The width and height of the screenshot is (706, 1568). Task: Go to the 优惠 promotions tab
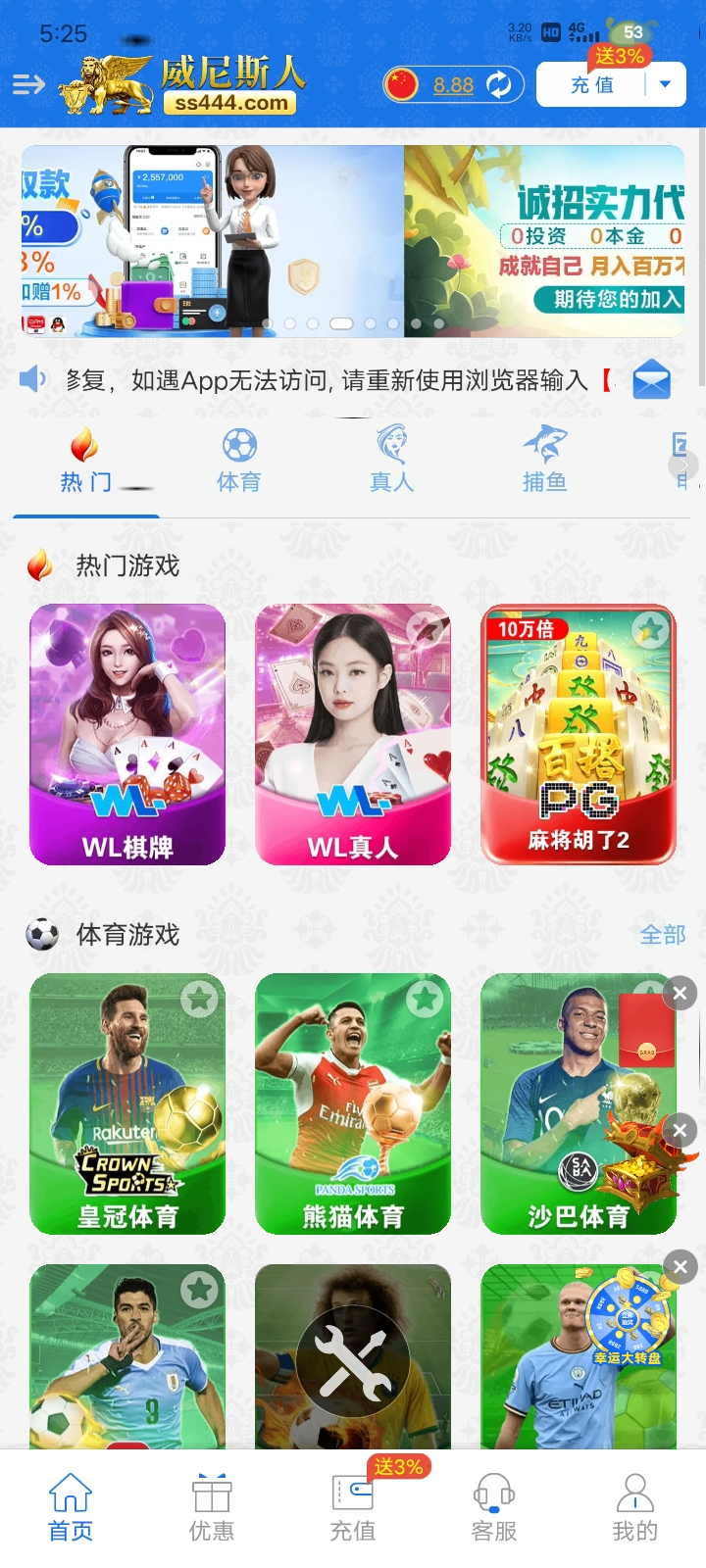pyautogui.click(x=212, y=1509)
